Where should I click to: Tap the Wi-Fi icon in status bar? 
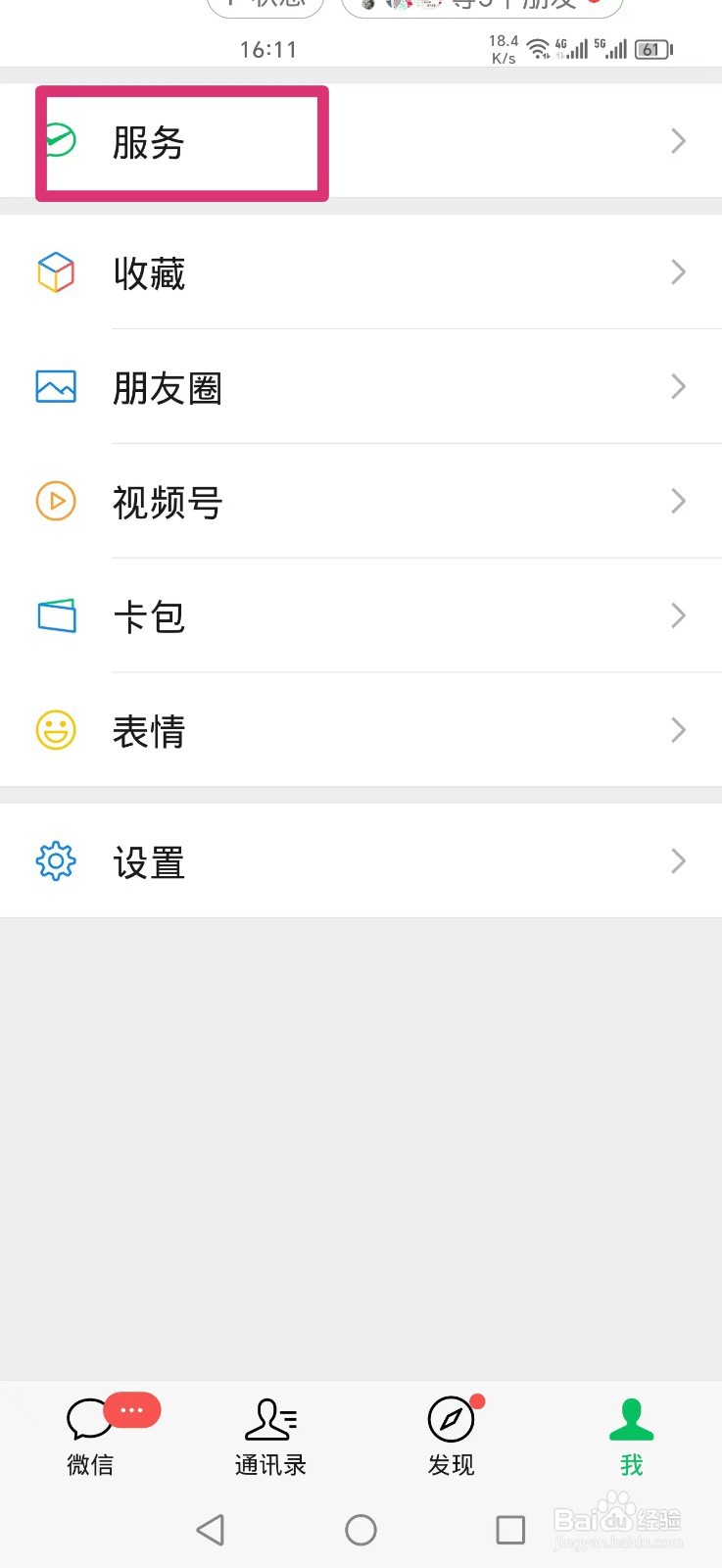click(540, 49)
